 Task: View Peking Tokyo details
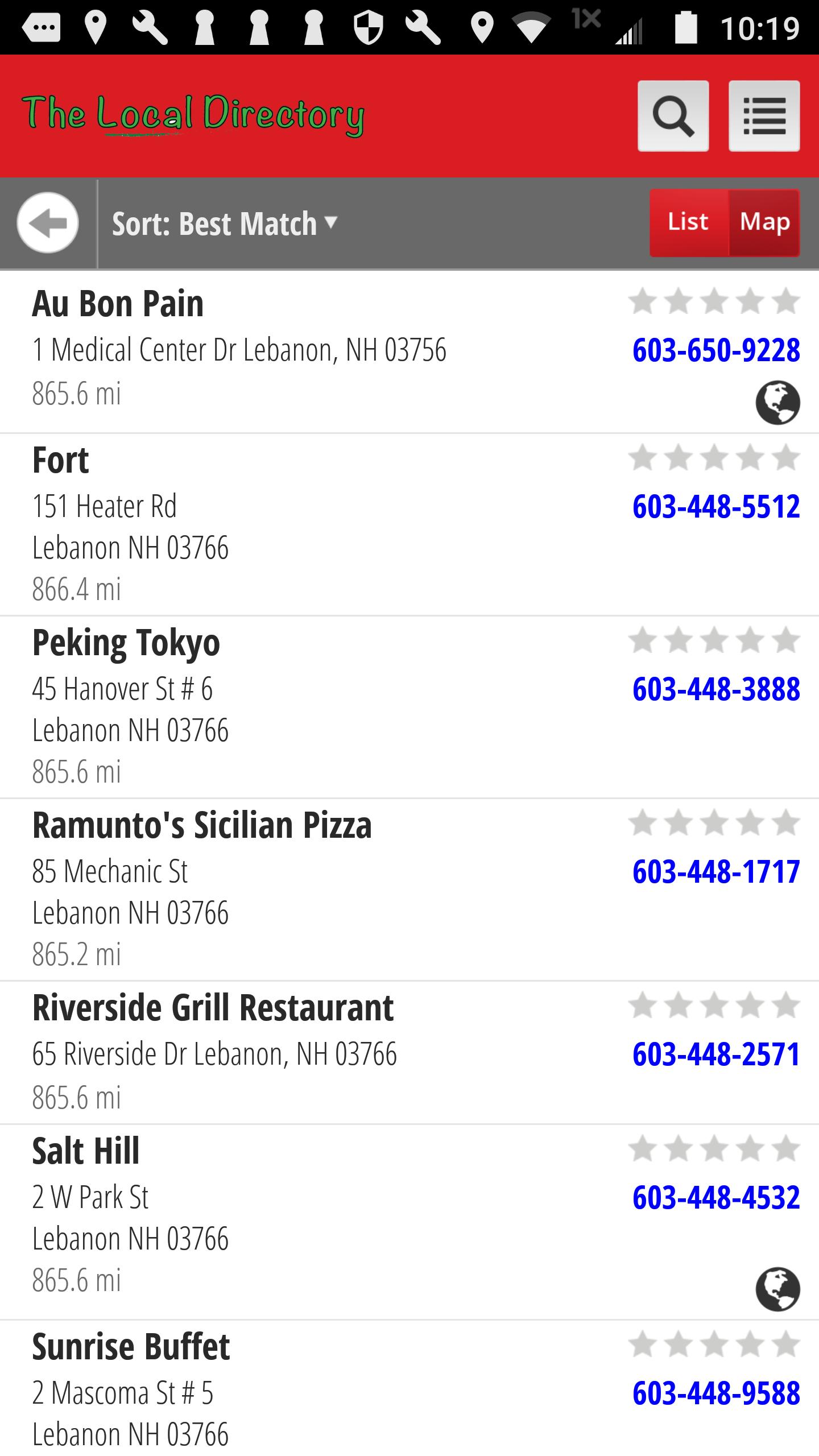click(126, 643)
